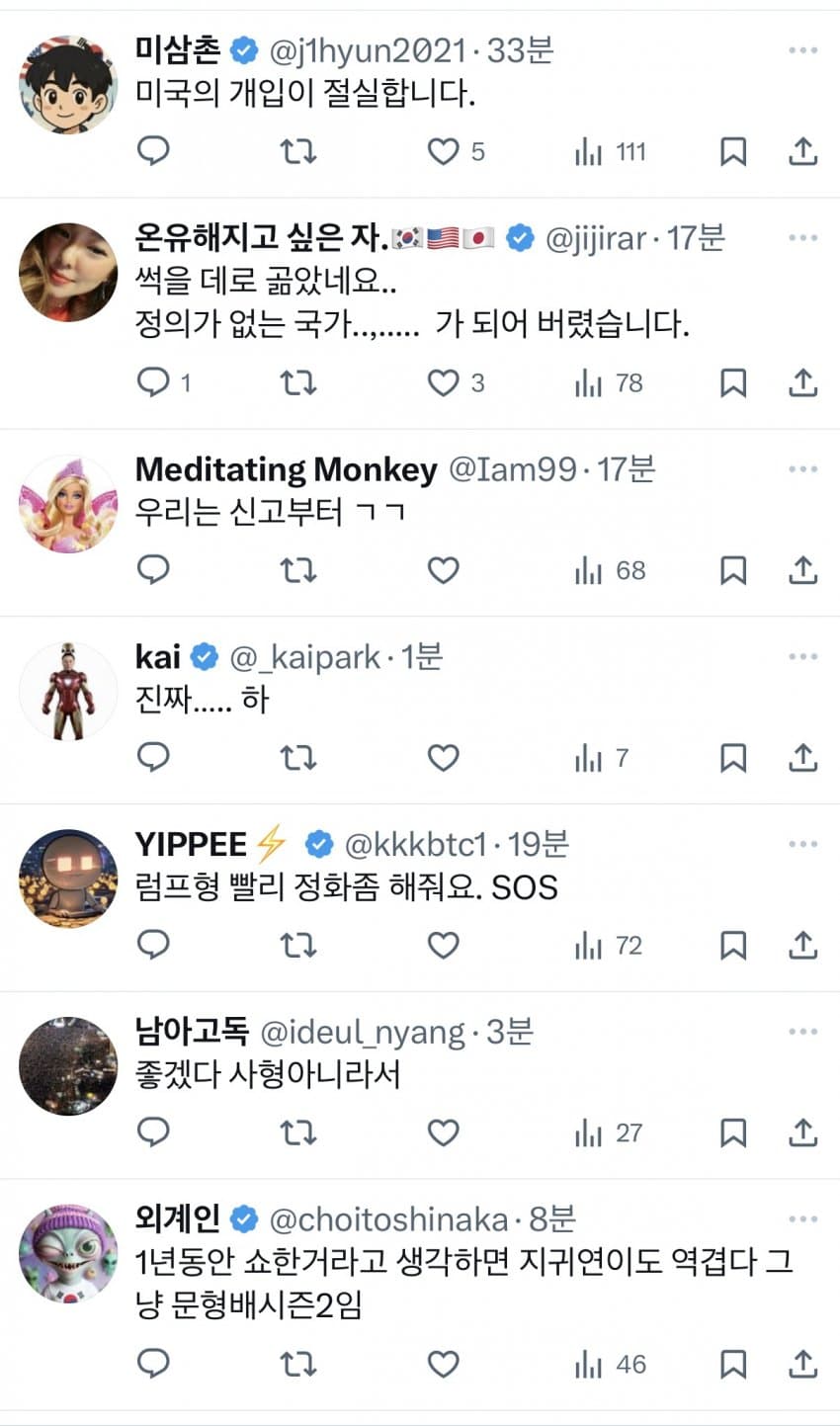This screenshot has width=840, height=1426.
Task: Retweet Meditating Monkey's reply
Action: [297, 570]
